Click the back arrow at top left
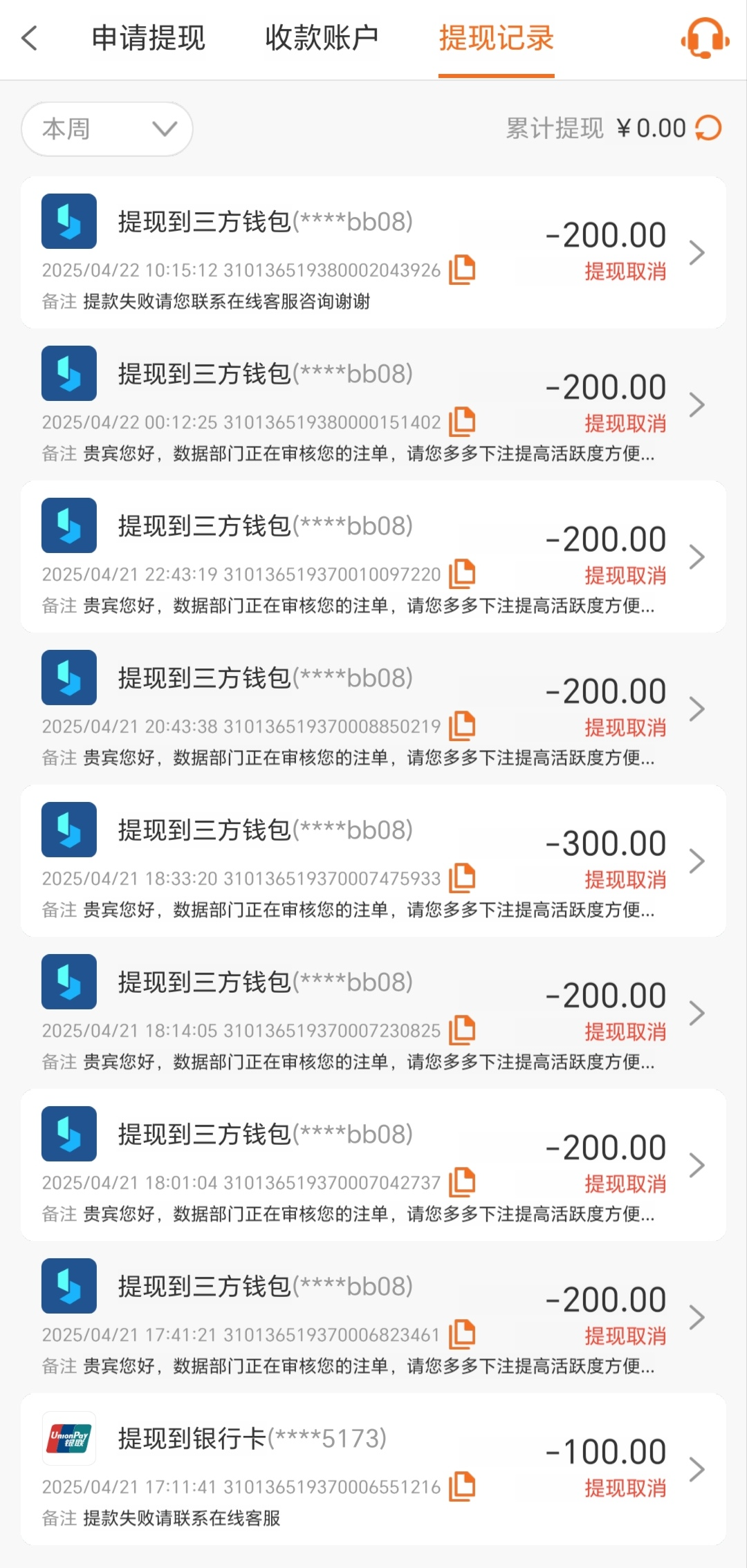This screenshot has height=1568, width=747. (30, 39)
